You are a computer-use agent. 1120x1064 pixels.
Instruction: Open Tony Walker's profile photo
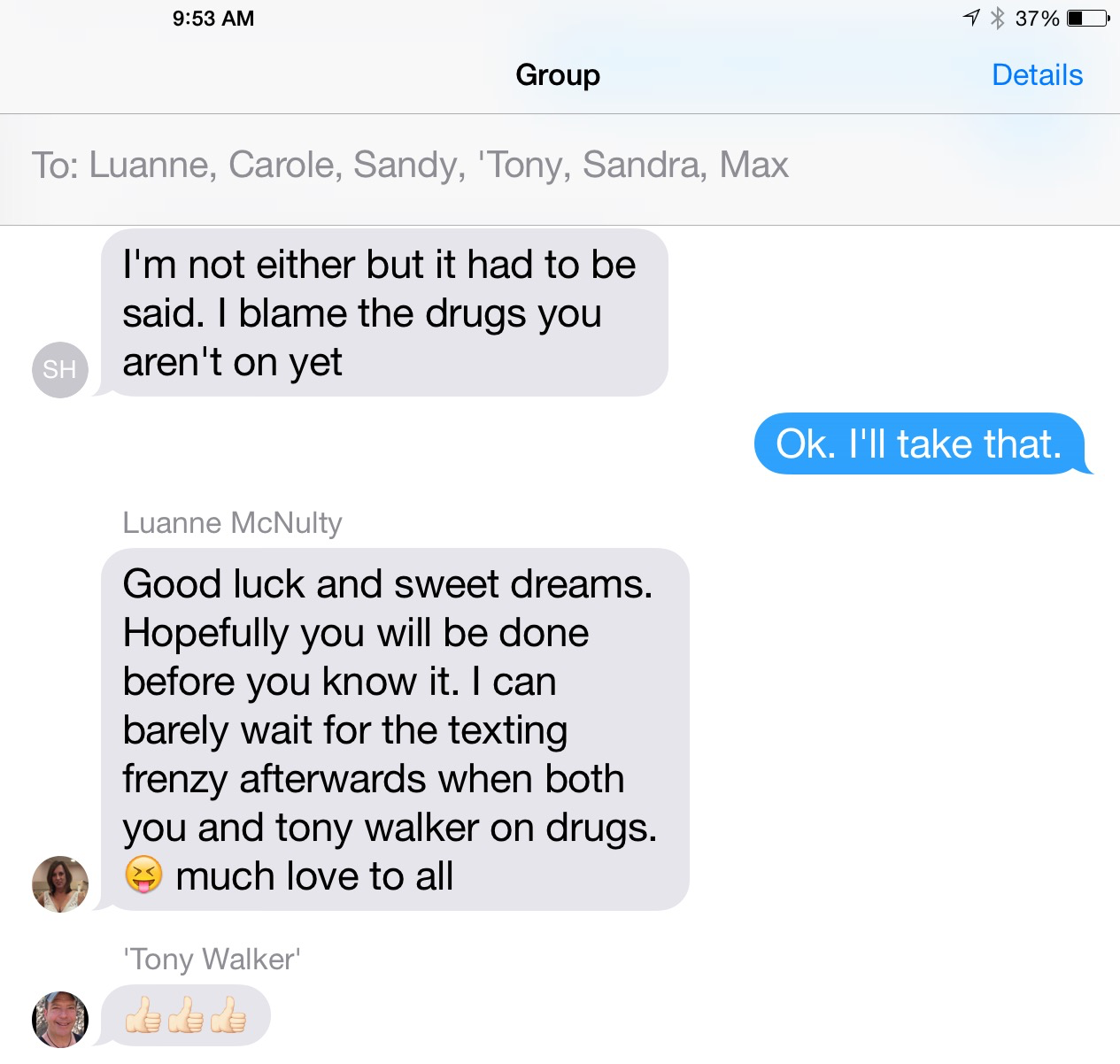click(x=60, y=1019)
